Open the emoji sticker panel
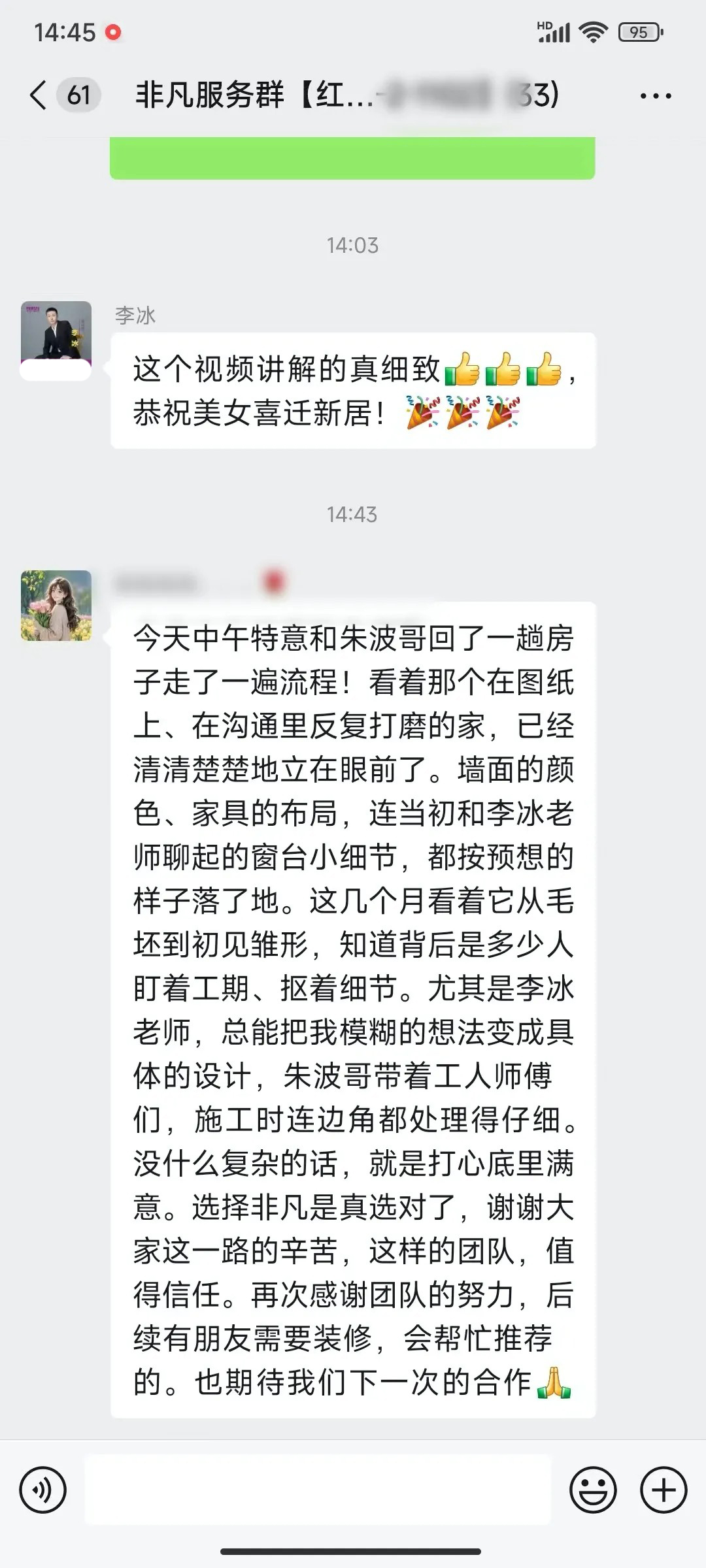Image resolution: width=706 pixels, height=1568 pixels. click(593, 1490)
